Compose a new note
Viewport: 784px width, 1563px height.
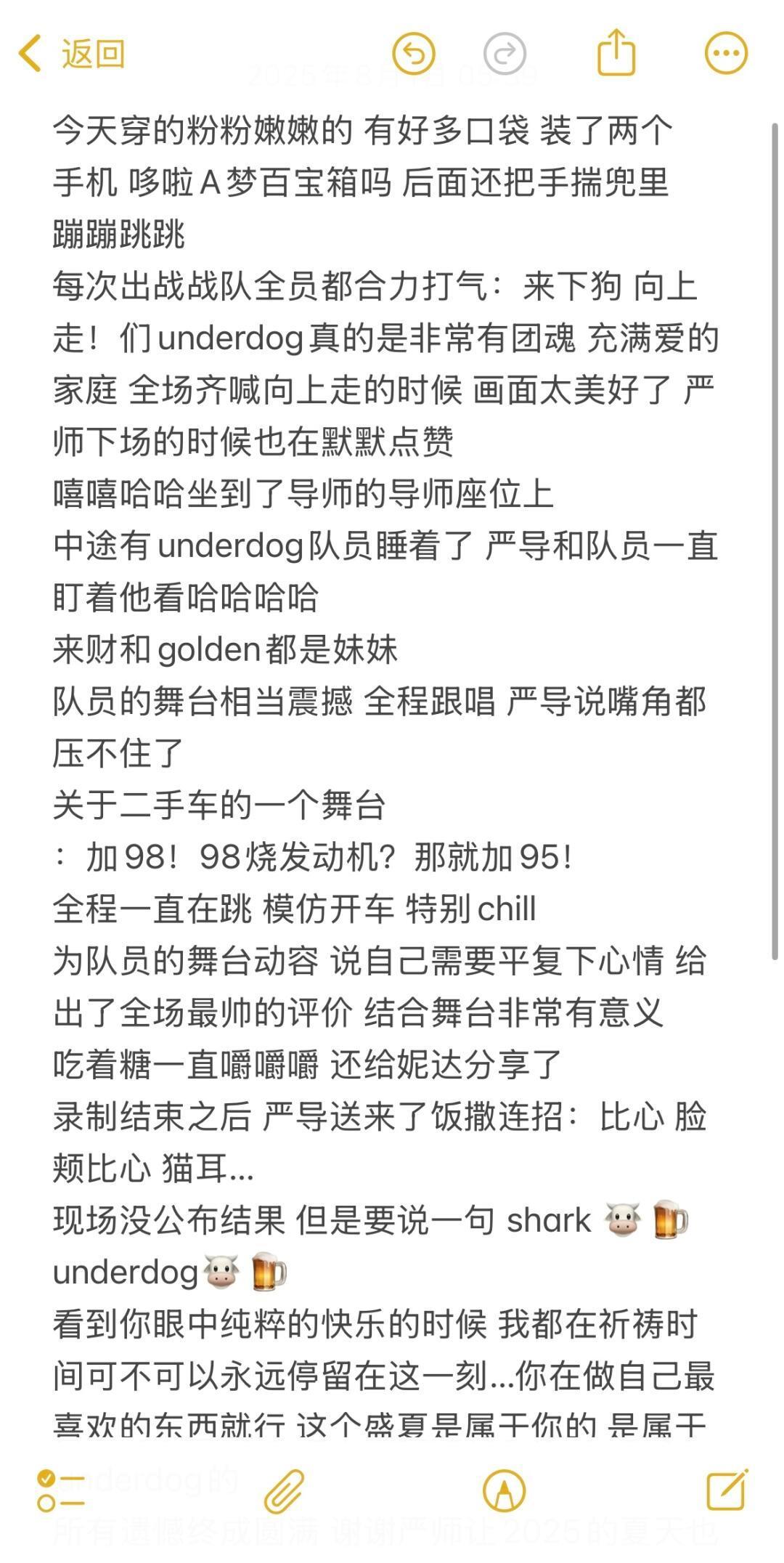pos(727,1490)
